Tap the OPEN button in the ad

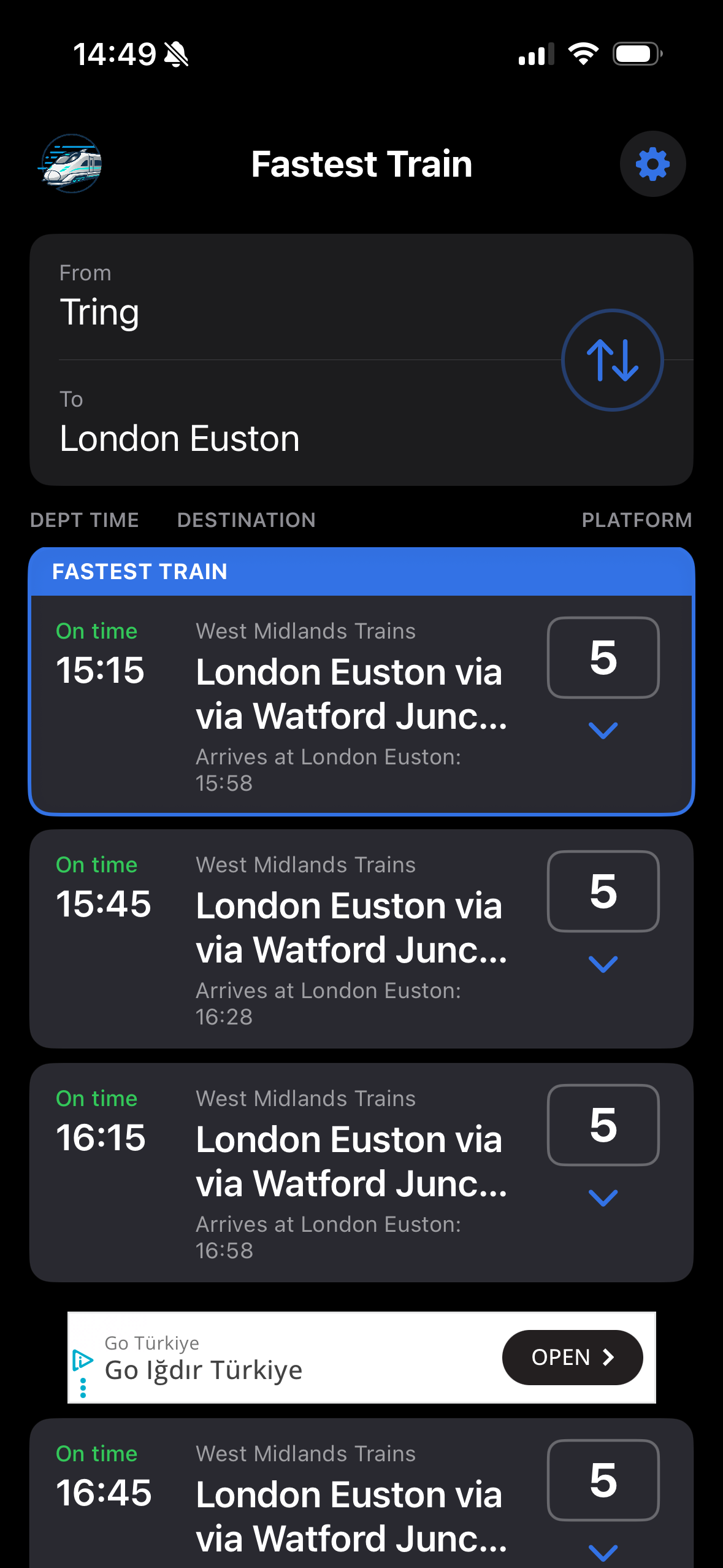572,1358
